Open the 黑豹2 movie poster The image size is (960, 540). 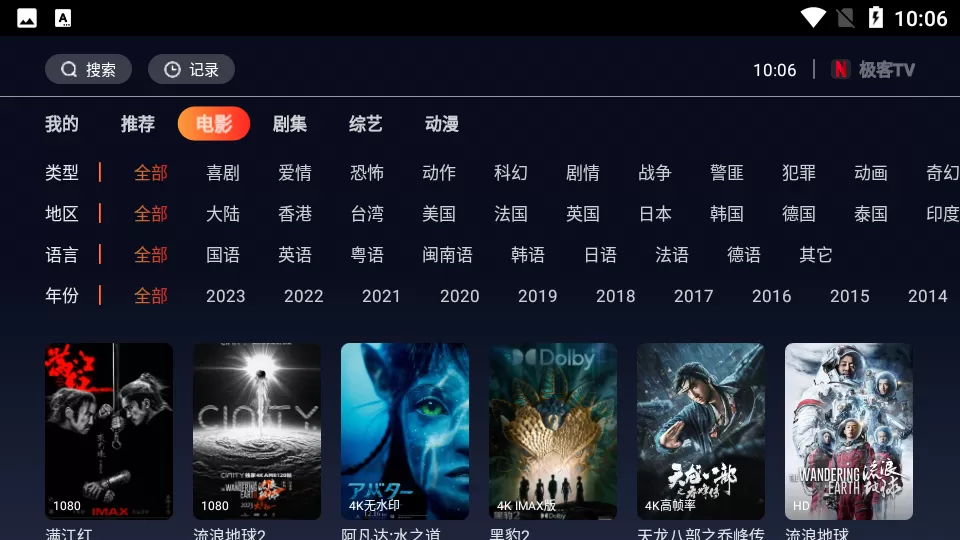pos(553,431)
